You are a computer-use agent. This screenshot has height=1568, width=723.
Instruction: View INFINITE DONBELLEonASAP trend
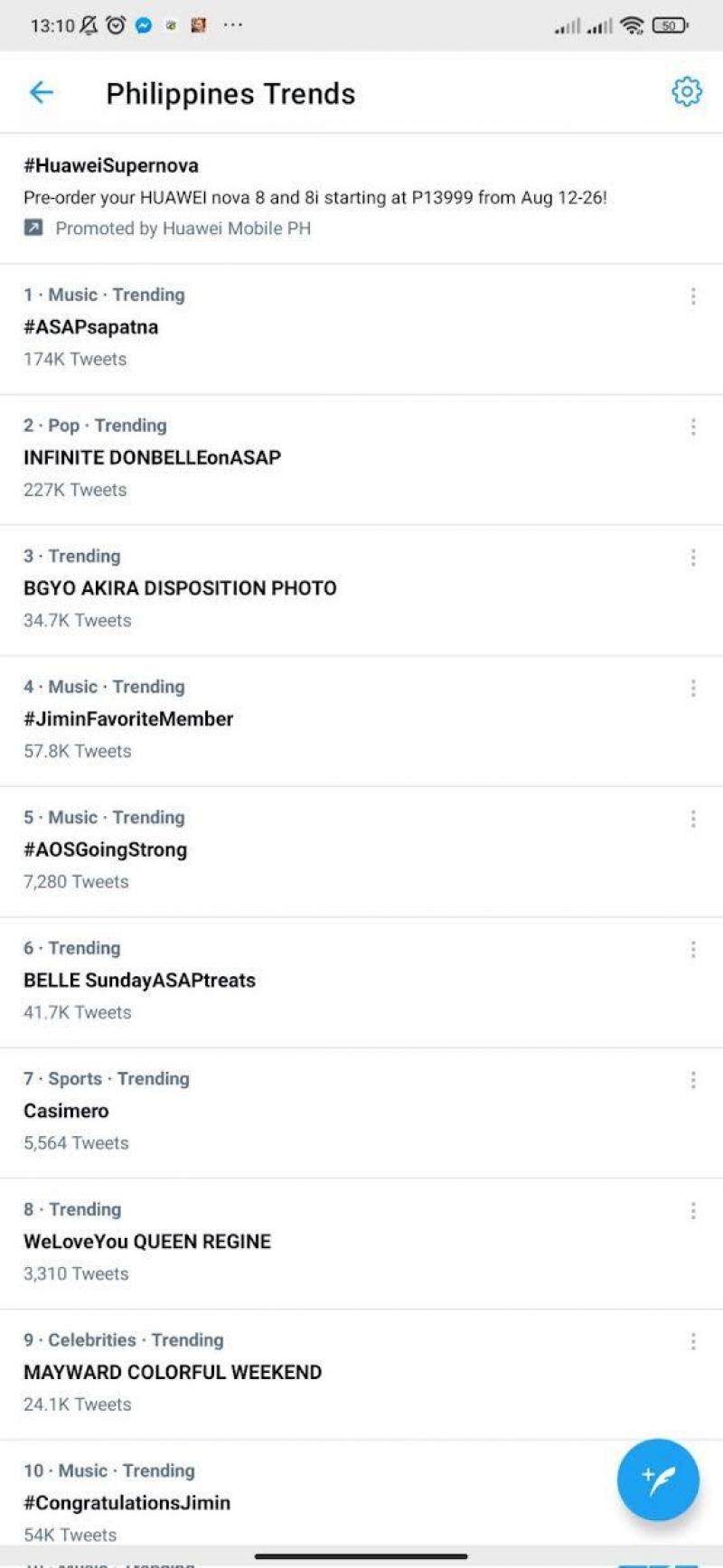point(152,458)
